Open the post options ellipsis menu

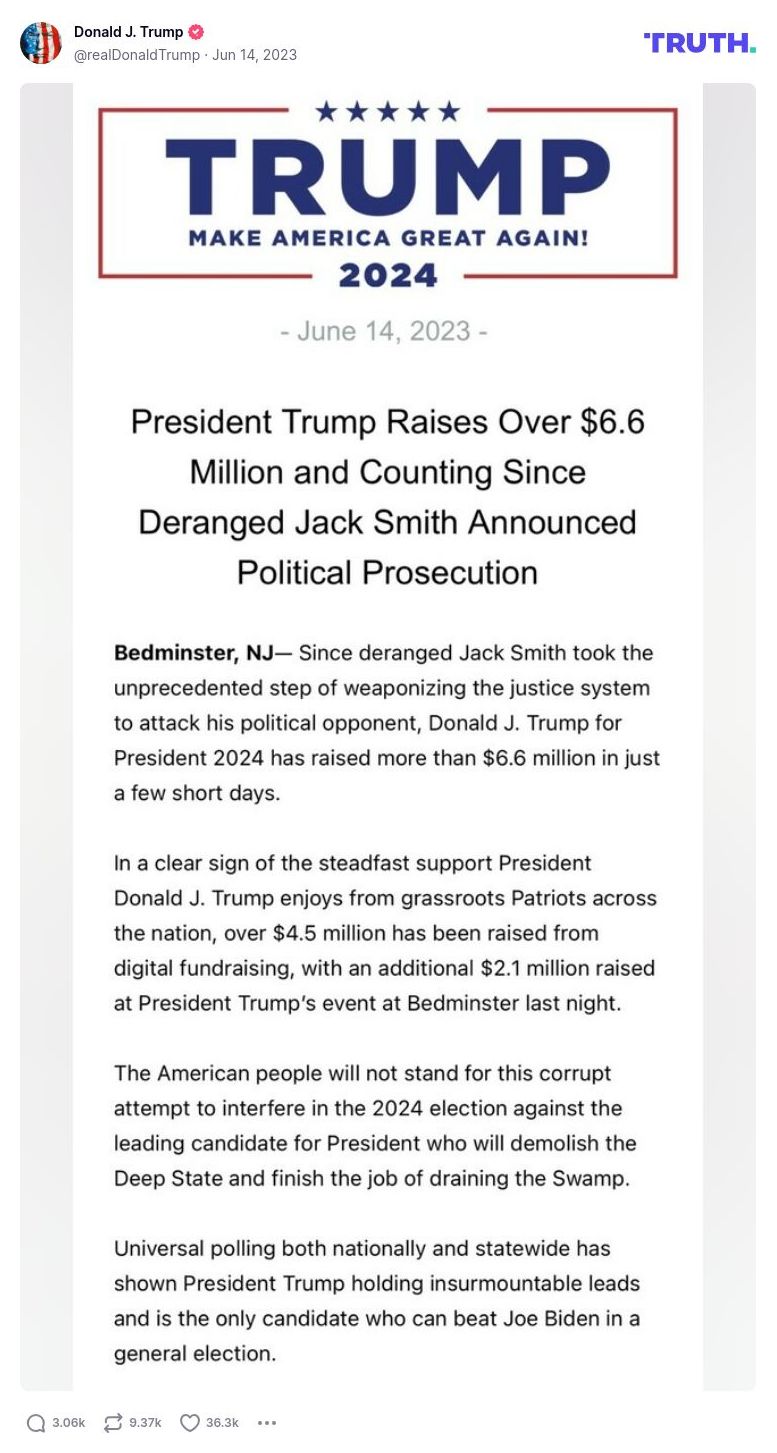266,1422
